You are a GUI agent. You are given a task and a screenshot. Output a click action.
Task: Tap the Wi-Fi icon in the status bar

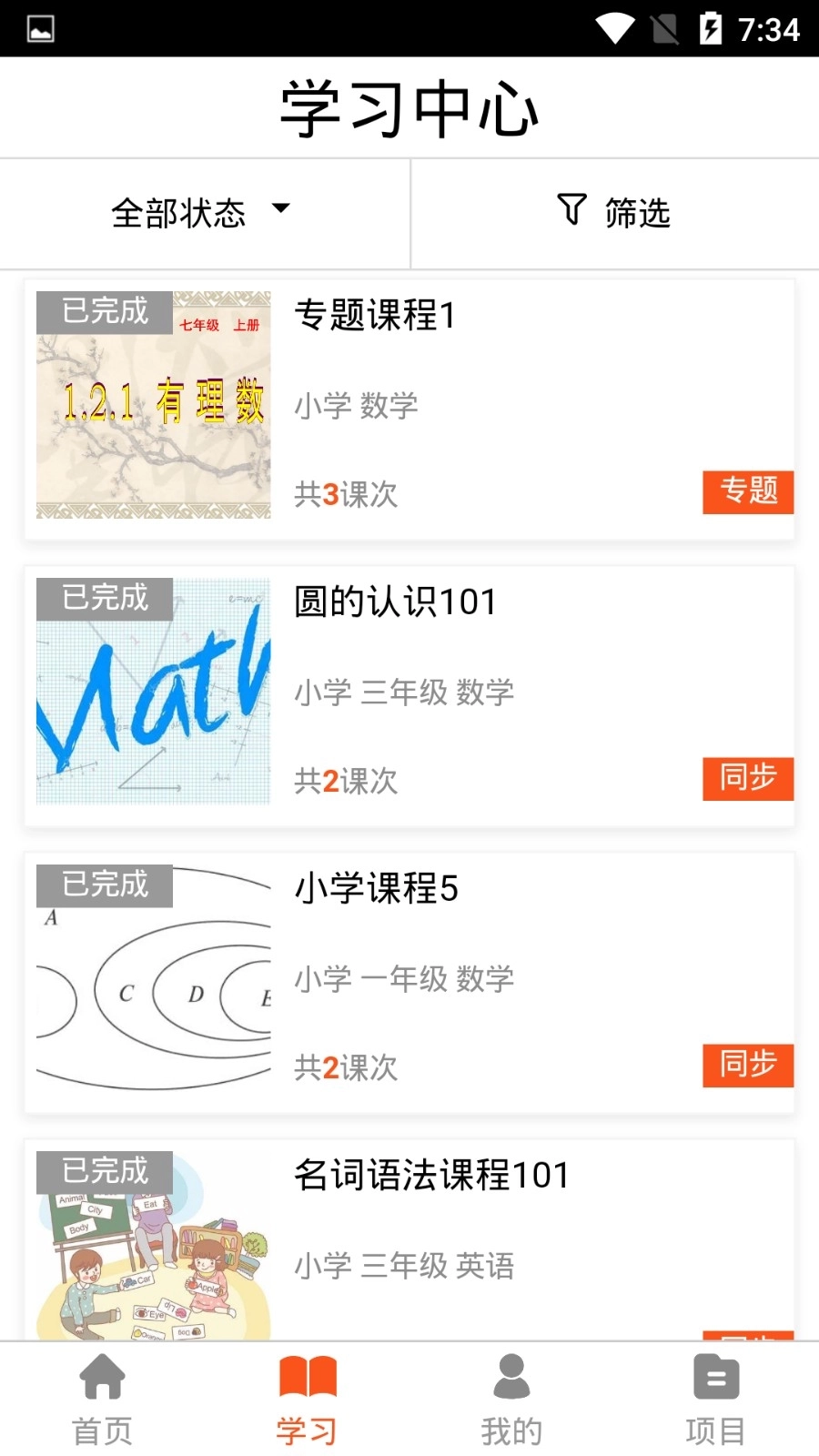(614, 29)
